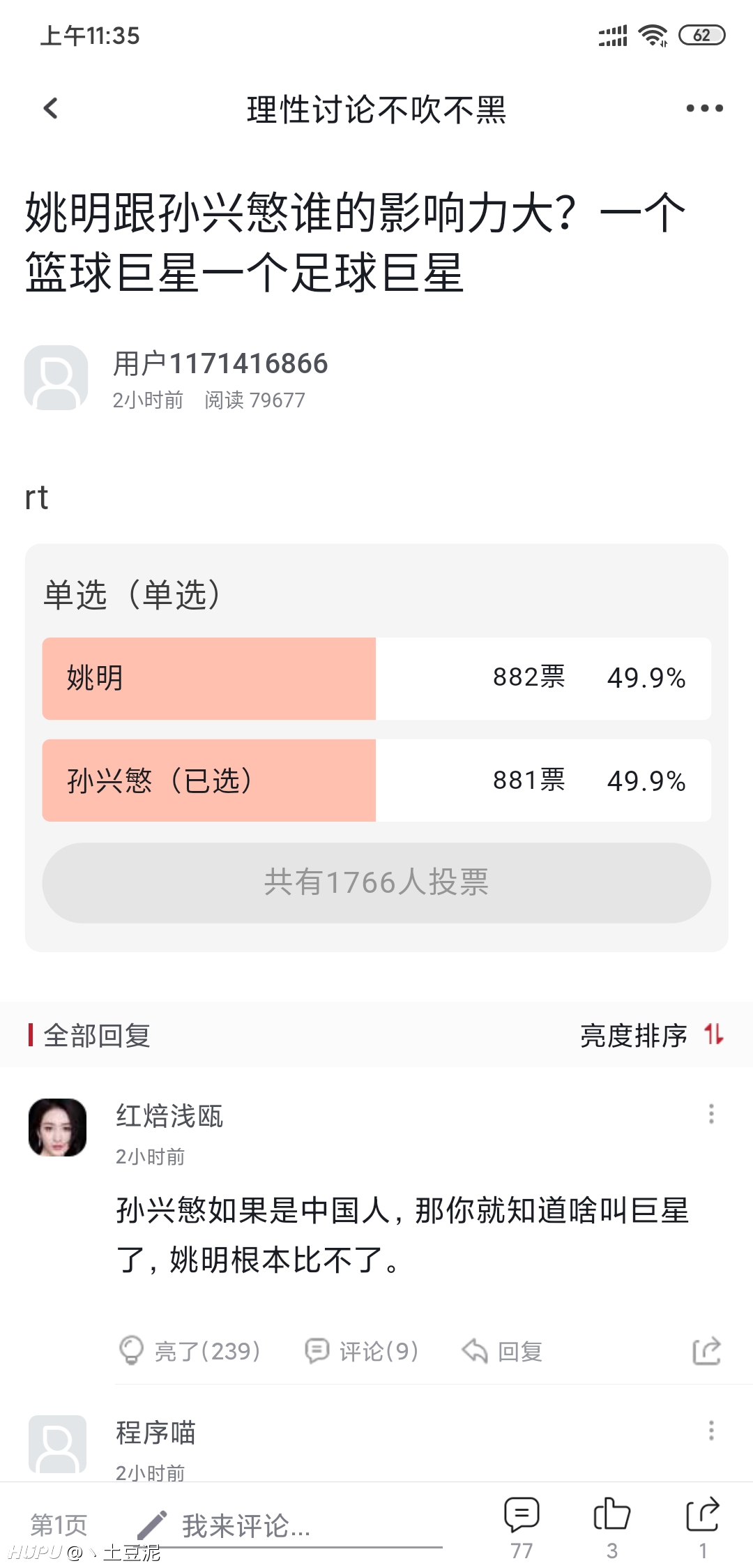Open 程序喵's profile avatar

coord(57,1444)
